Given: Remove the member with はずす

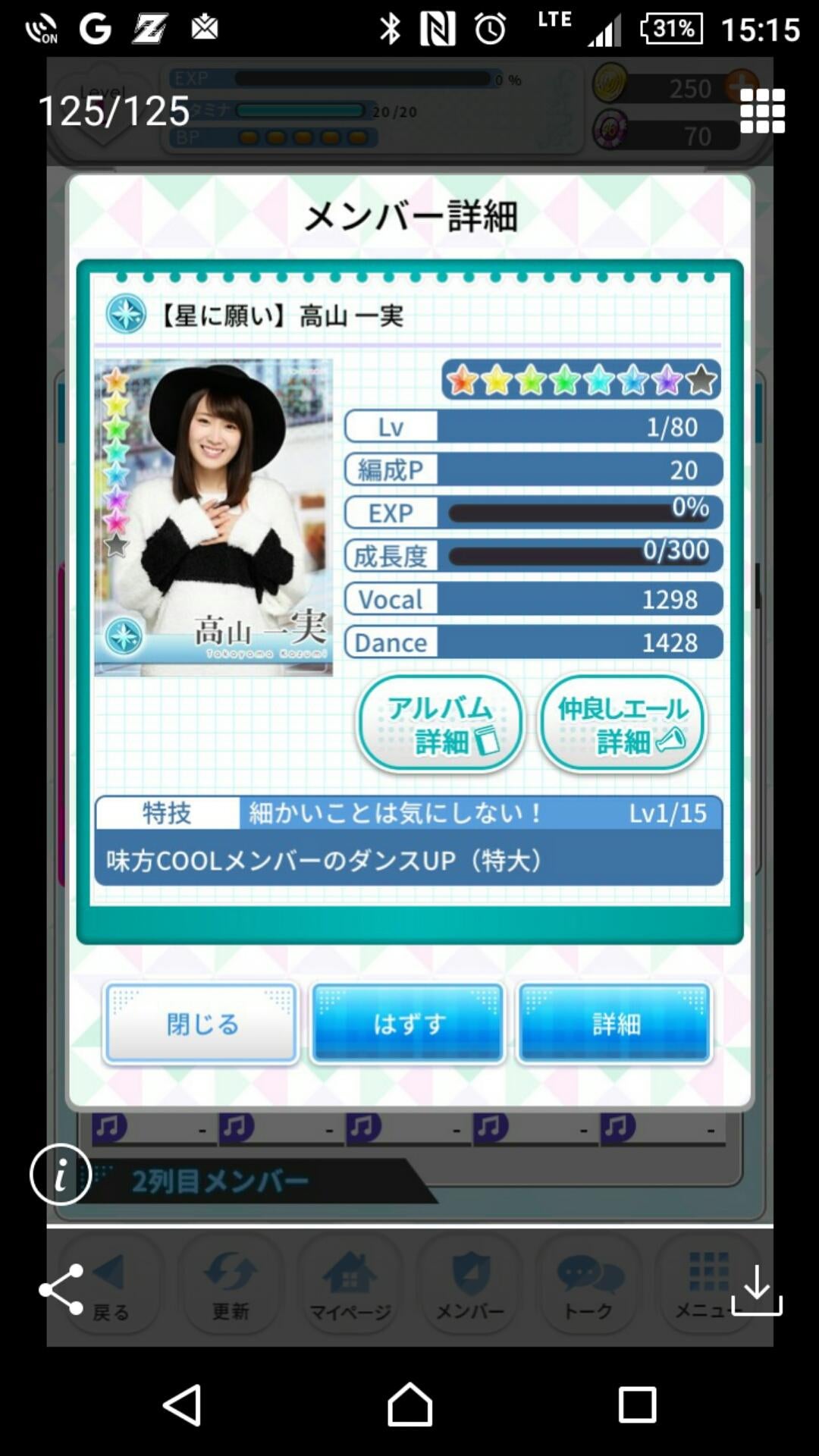Looking at the screenshot, I should pos(408,1024).
